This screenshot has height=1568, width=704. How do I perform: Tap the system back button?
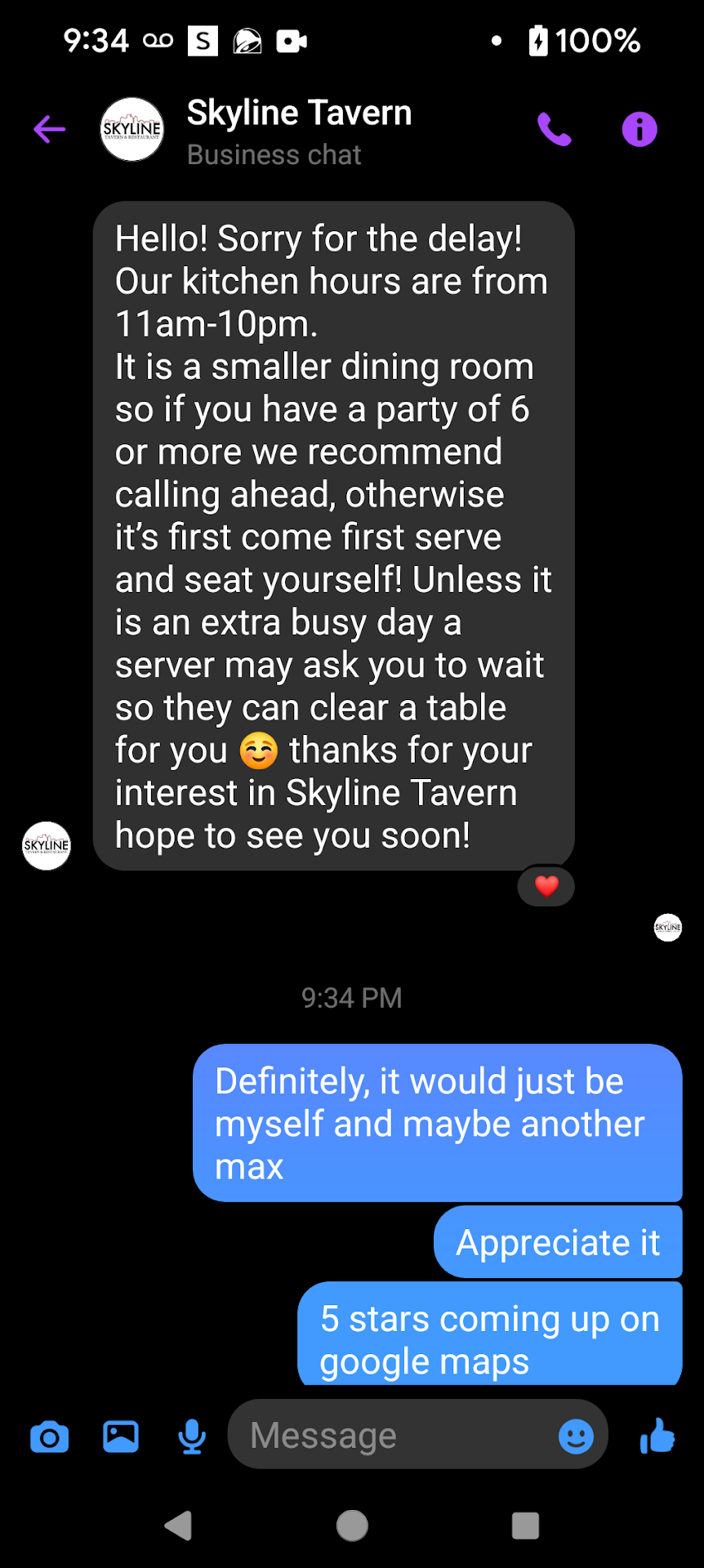click(x=179, y=1525)
